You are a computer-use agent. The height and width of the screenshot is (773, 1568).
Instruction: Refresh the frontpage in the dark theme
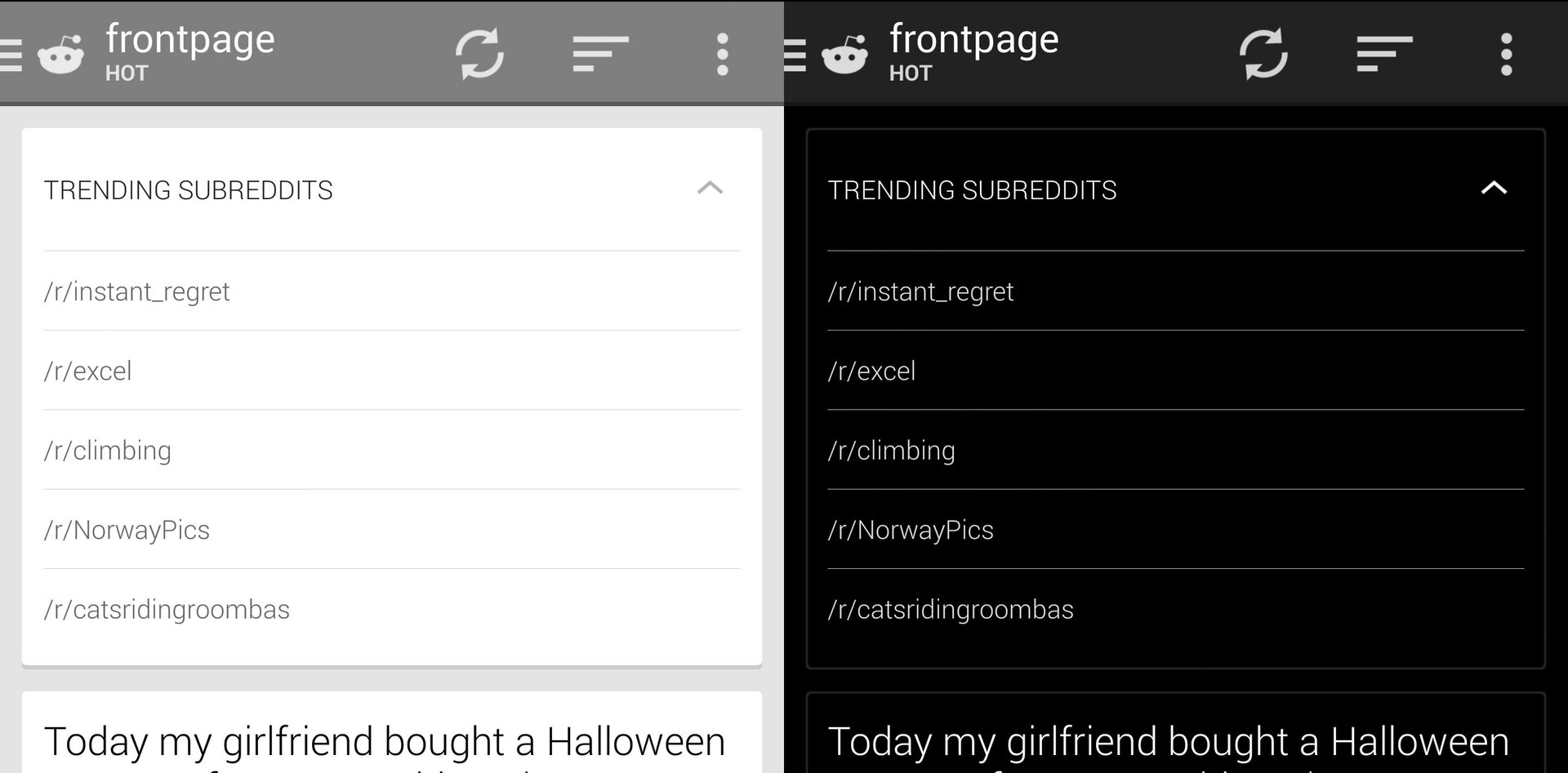click(x=1263, y=54)
